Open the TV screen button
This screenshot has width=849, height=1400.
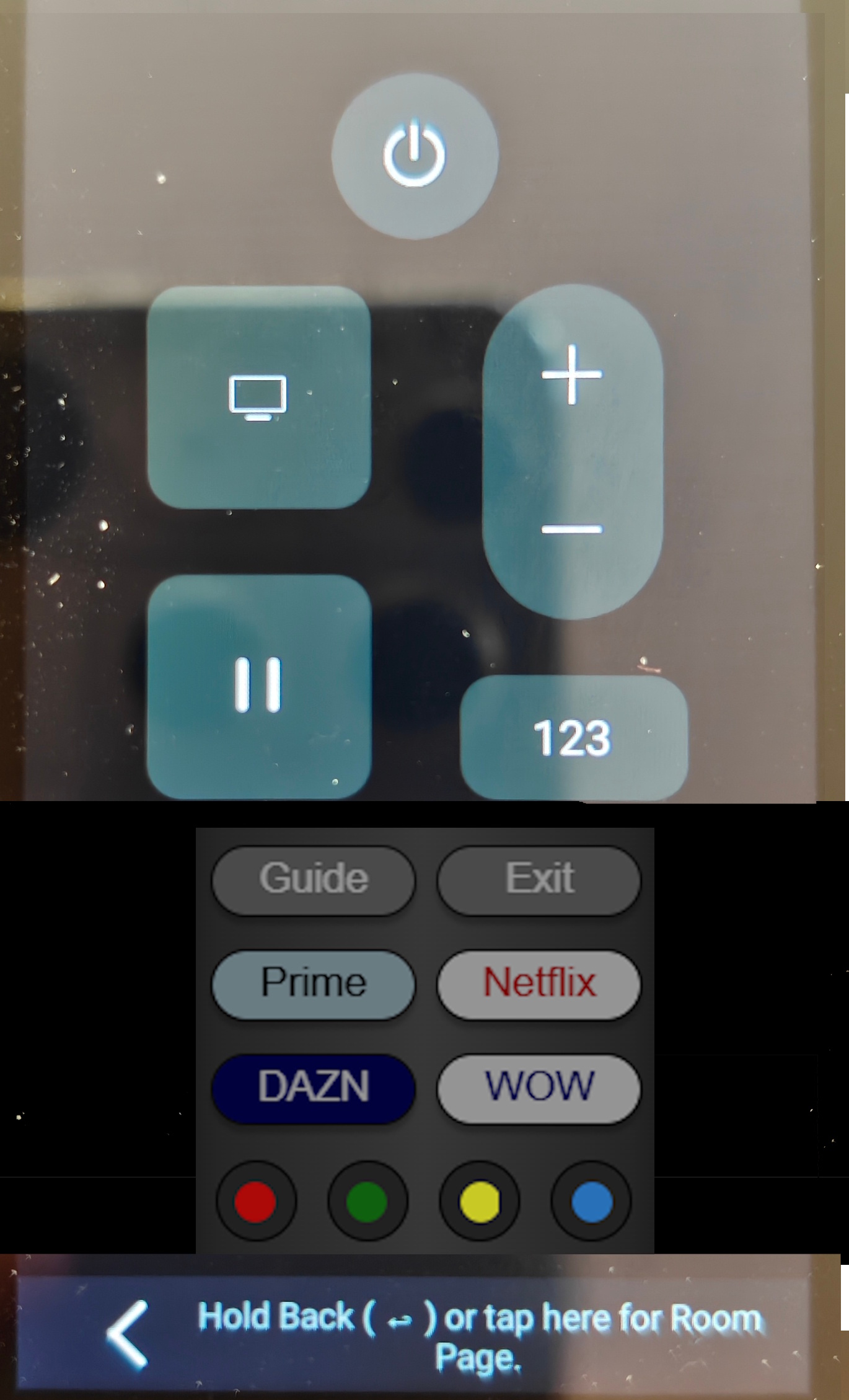pos(258,397)
